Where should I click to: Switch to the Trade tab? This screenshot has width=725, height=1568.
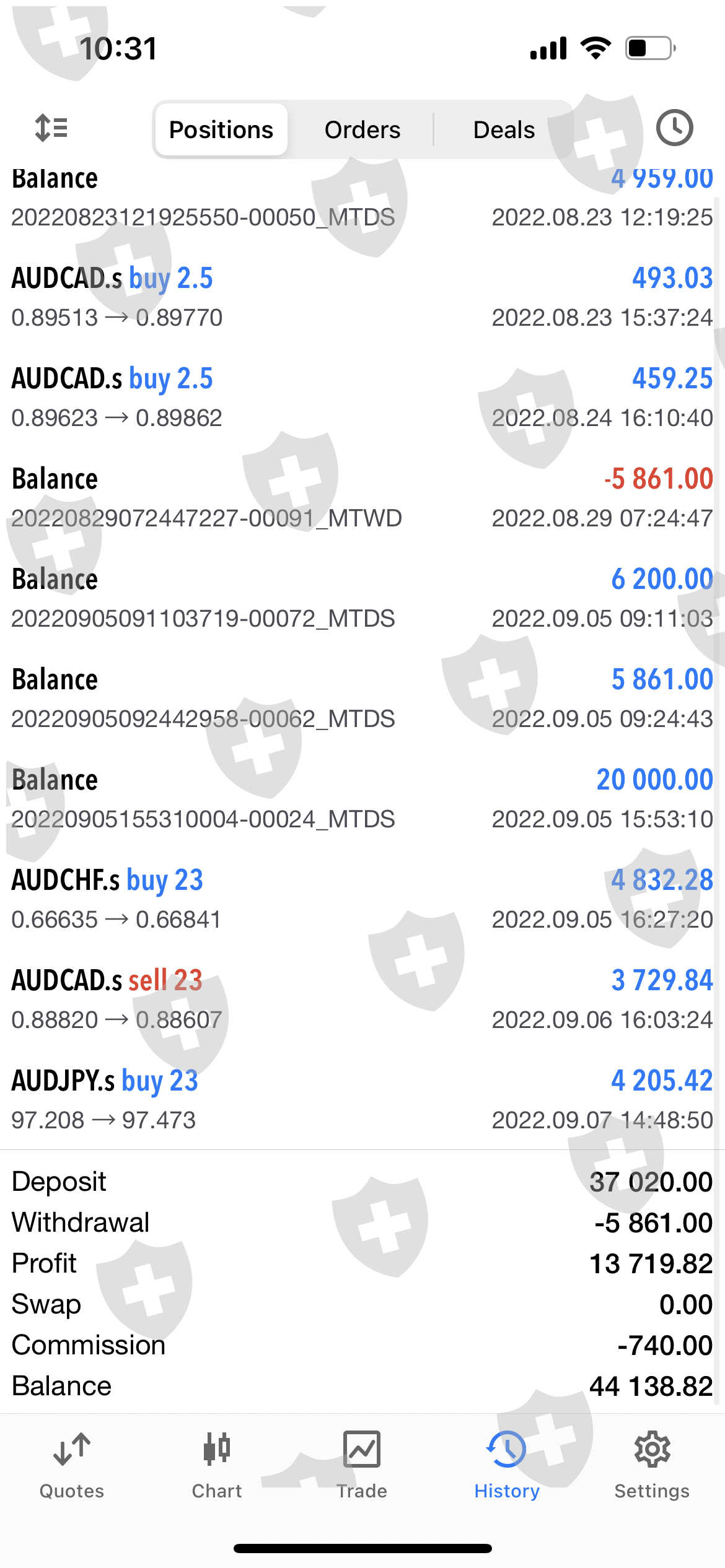[362, 1465]
